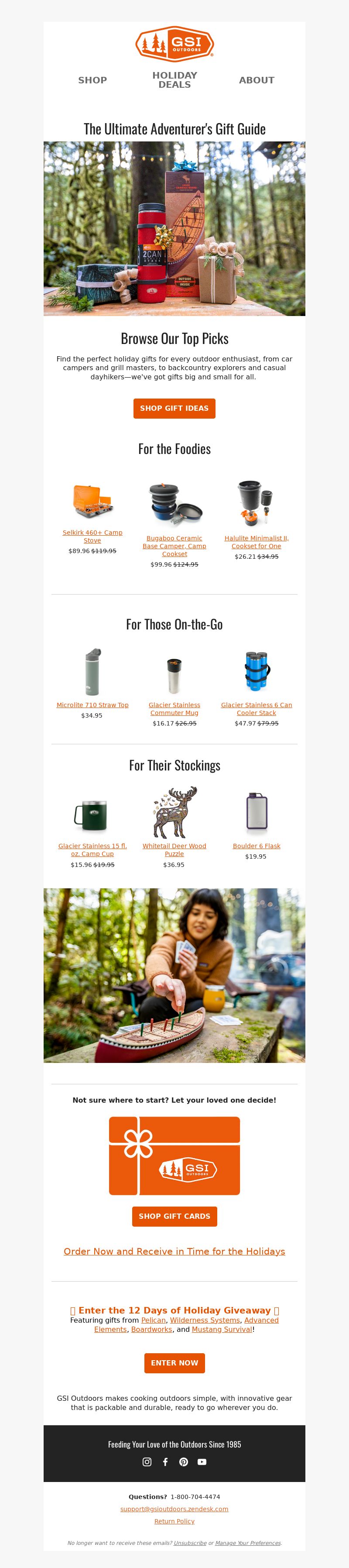View Glacier Stainless 6 Can Cooler Stack

coord(256,708)
